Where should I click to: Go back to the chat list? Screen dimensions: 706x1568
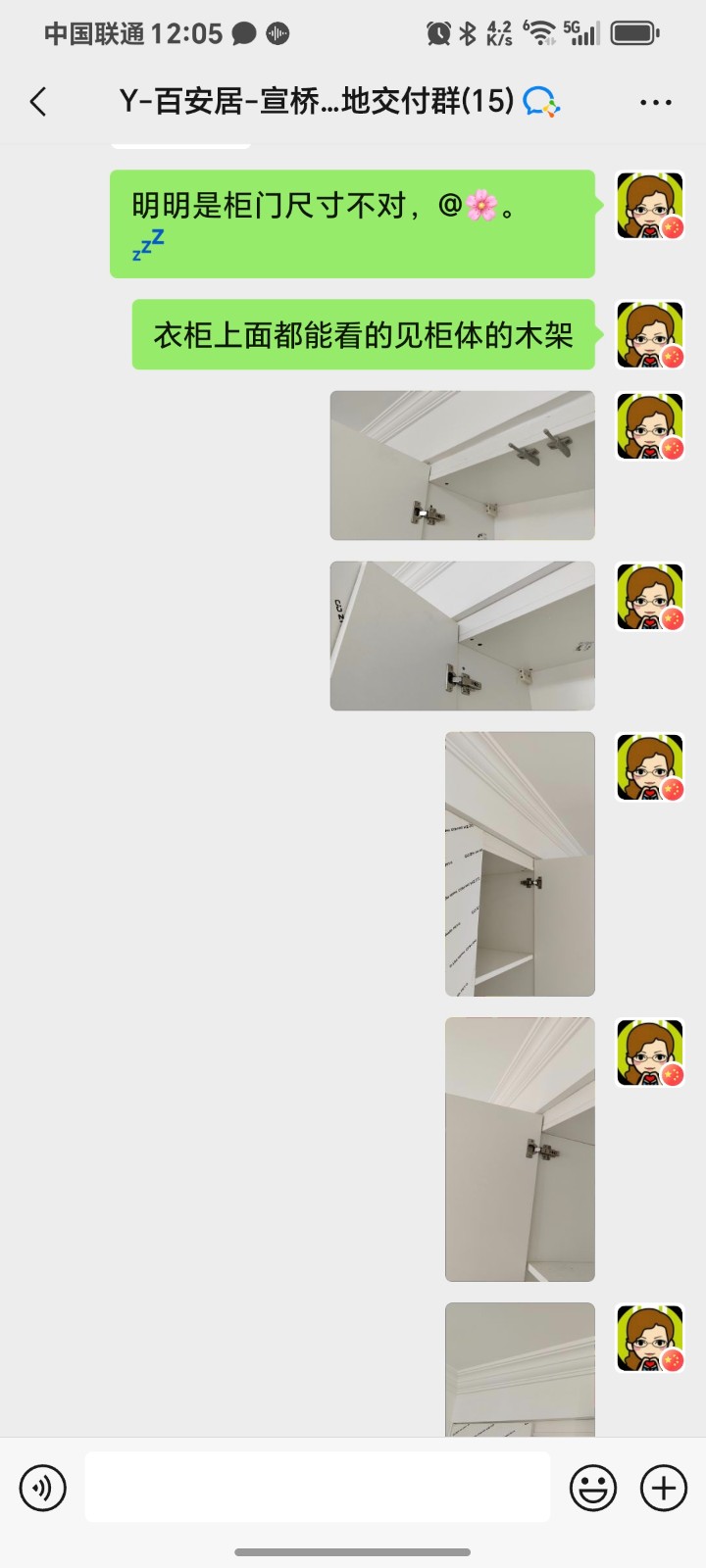[x=38, y=101]
